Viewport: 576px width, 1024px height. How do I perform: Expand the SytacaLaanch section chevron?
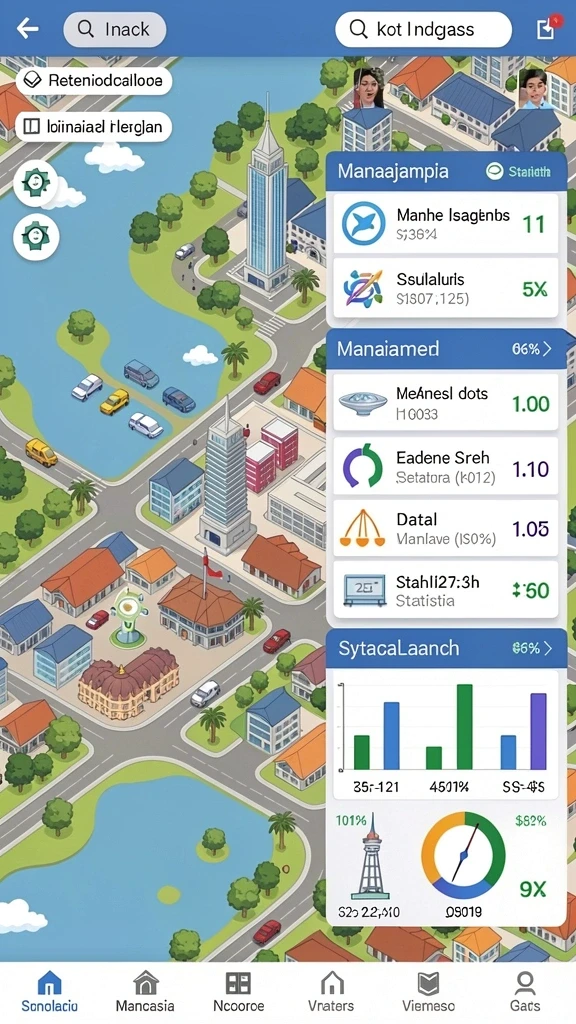click(547, 648)
